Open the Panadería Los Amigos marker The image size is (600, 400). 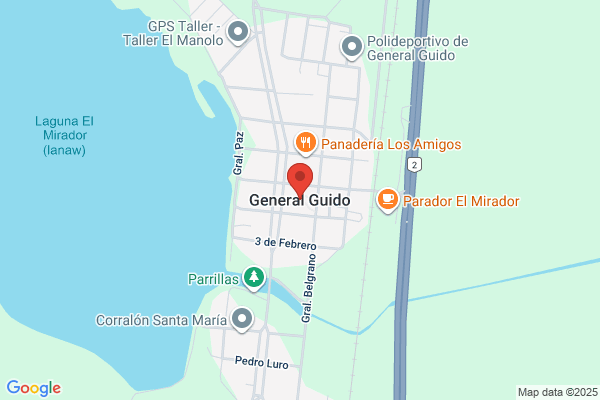click(306, 144)
